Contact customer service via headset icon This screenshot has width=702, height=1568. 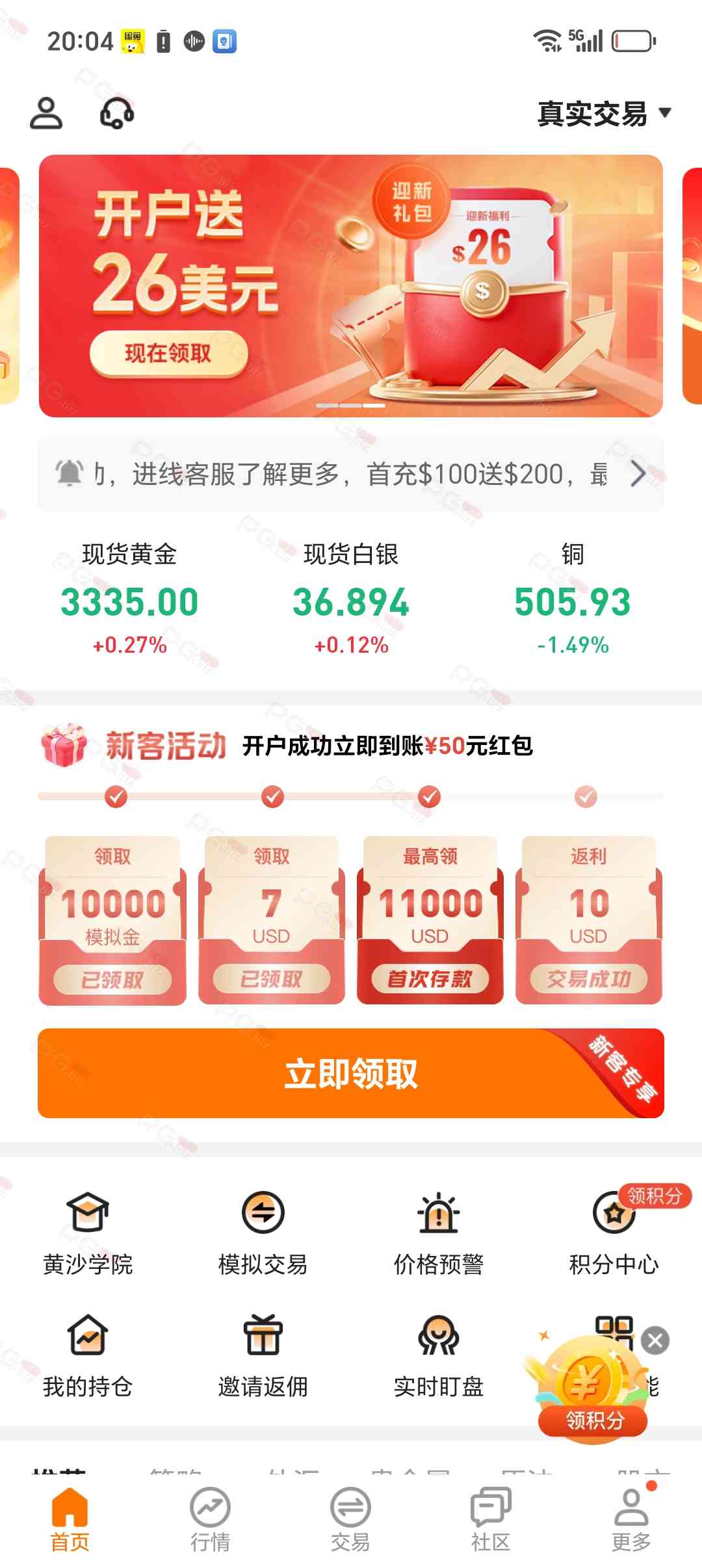coord(117,114)
